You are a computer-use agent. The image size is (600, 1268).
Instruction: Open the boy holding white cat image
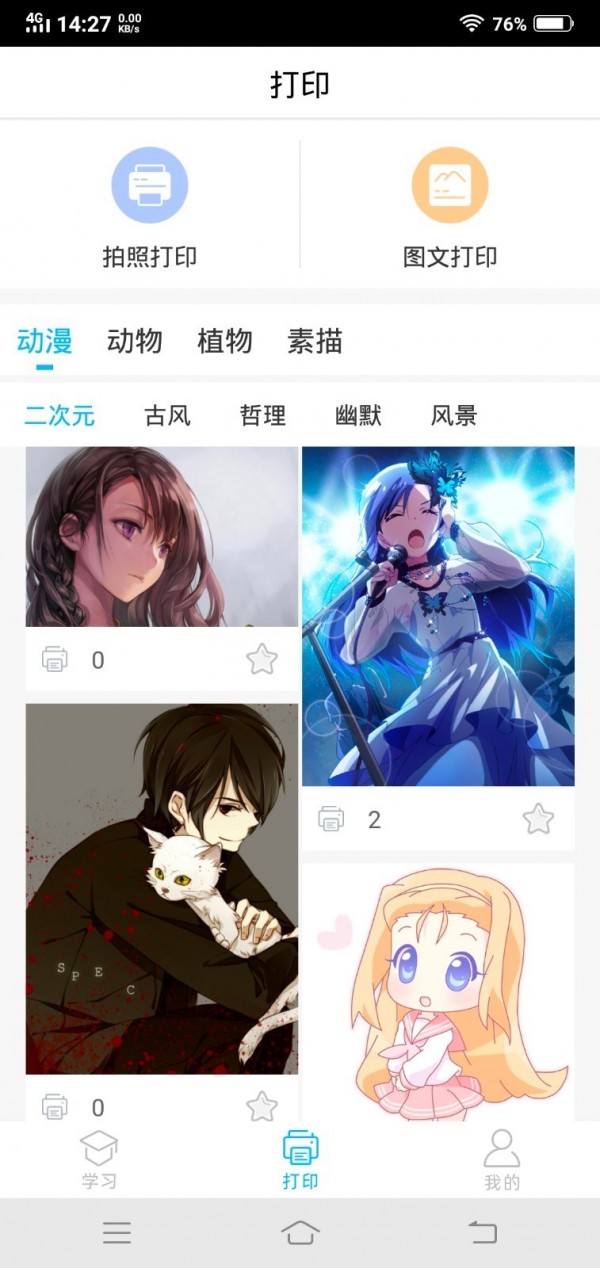tap(162, 888)
